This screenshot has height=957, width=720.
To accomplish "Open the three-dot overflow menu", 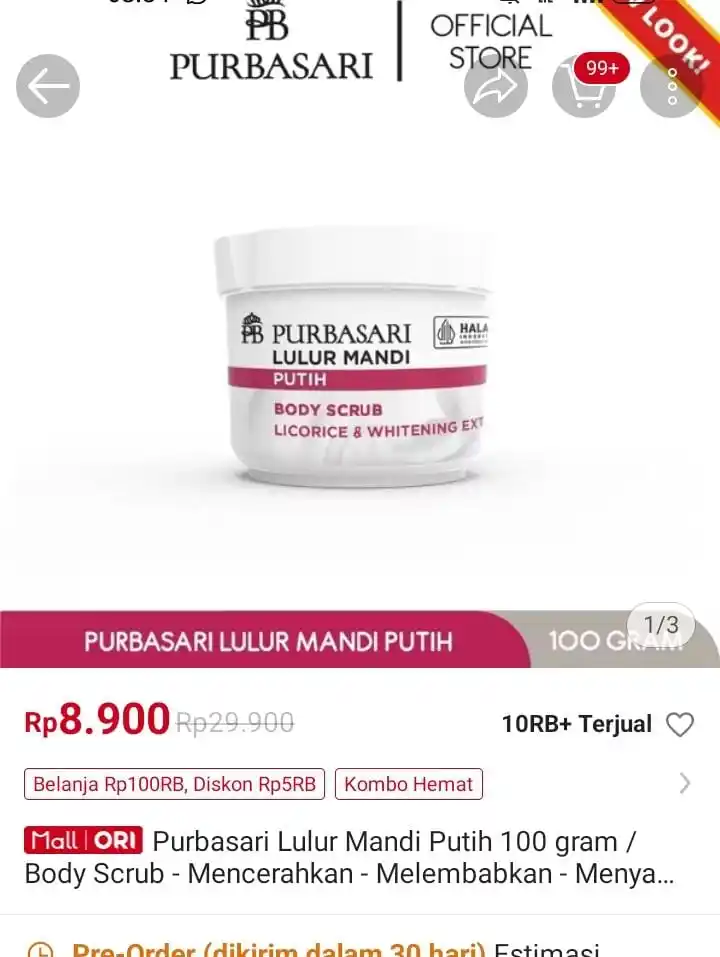I will click(671, 87).
